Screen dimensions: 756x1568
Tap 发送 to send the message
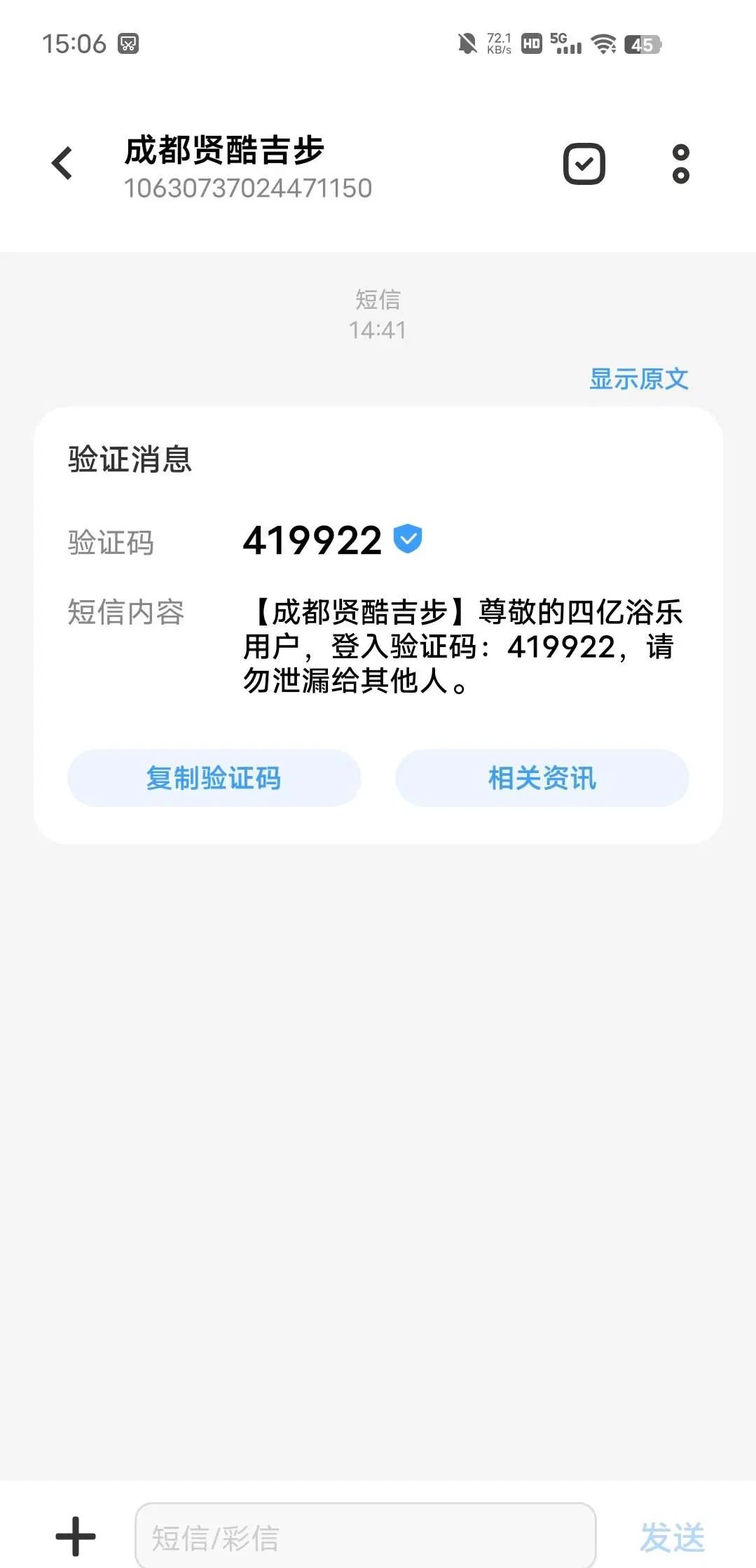(672, 1537)
